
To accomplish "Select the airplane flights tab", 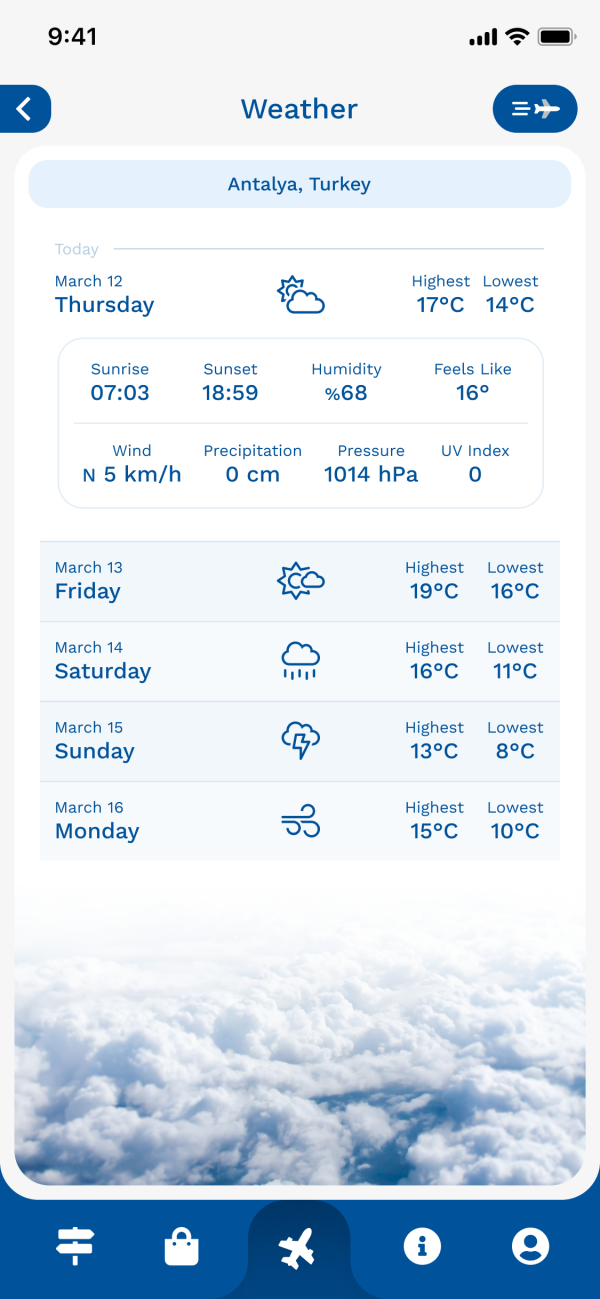I will pos(298,1248).
